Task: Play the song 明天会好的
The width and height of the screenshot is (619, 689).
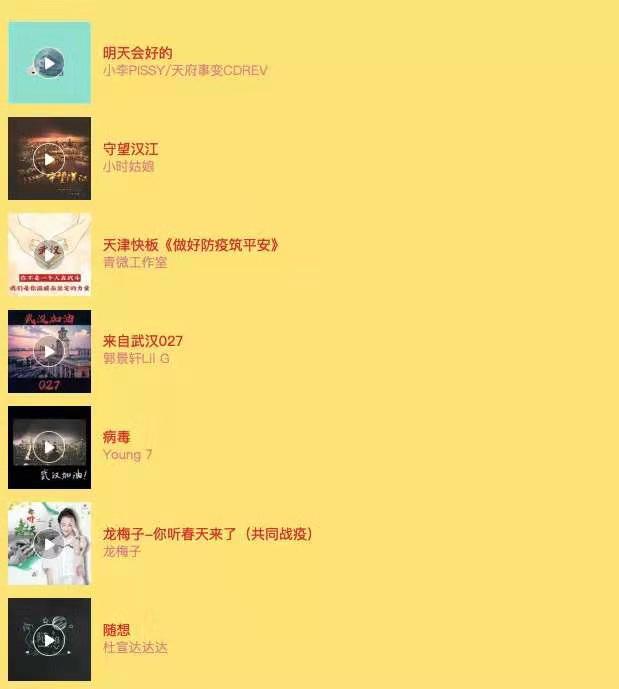Action: (x=49, y=63)
